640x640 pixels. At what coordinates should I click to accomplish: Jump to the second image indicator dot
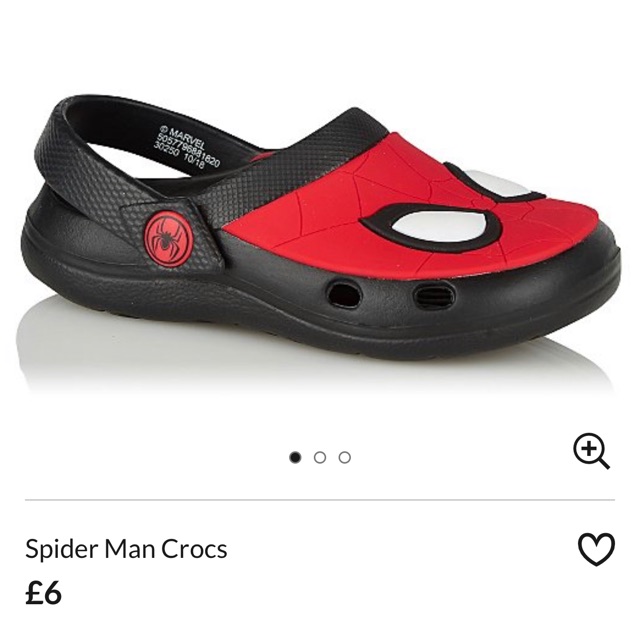(320, 457)
